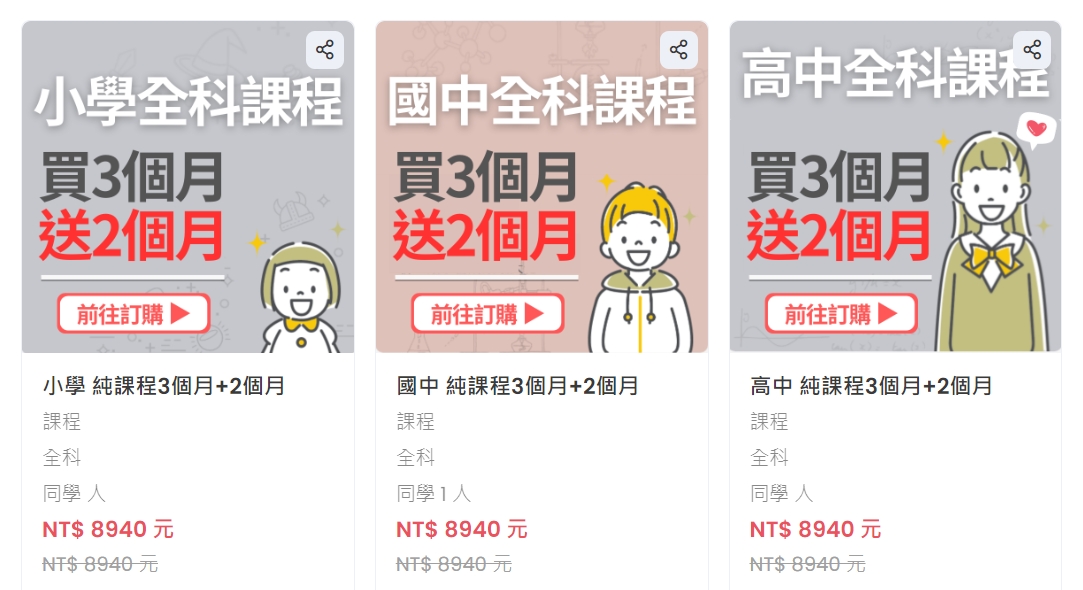Share the 高中全科課程 card
This screenshot has width=1083, height=590.
[x=1033, y=50]
